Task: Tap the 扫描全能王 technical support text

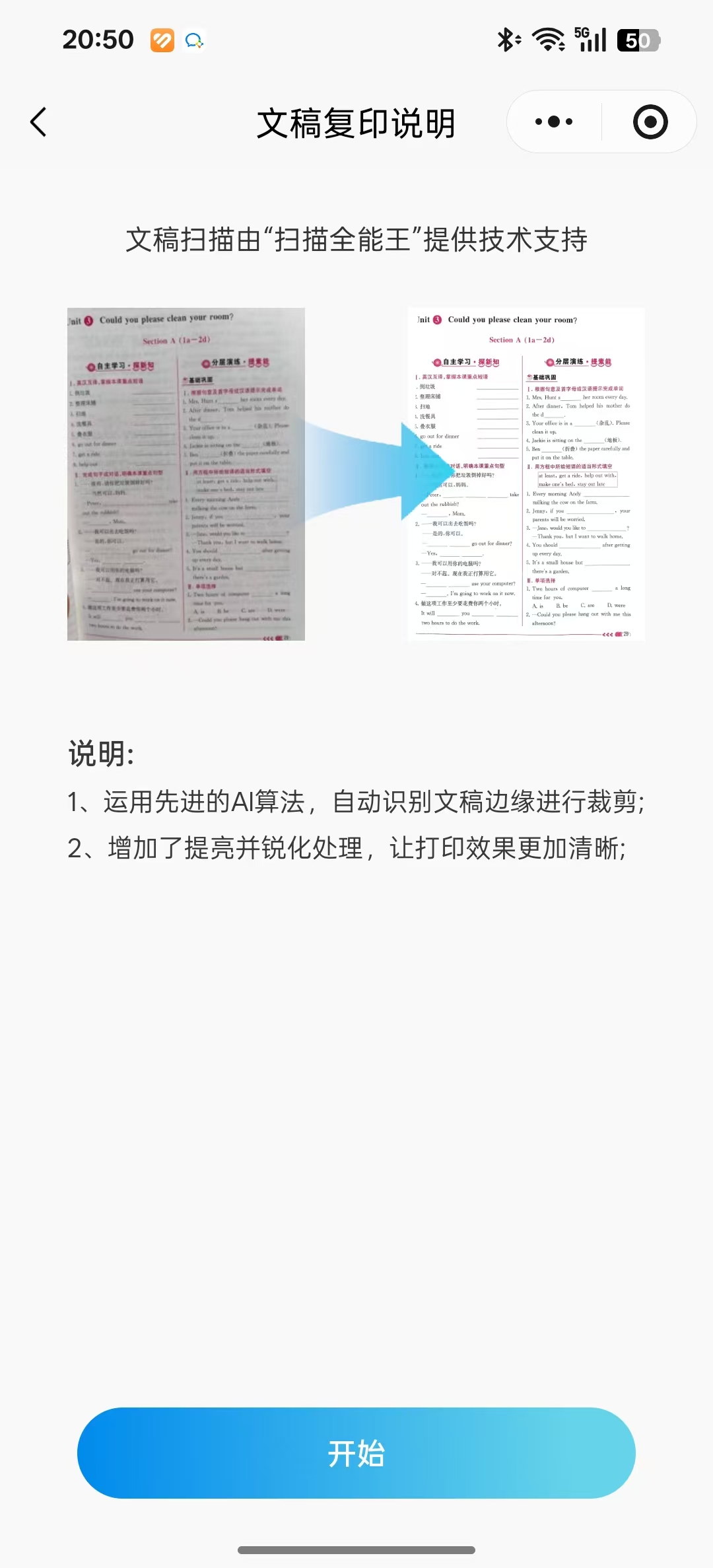Action: coord(356,241)
